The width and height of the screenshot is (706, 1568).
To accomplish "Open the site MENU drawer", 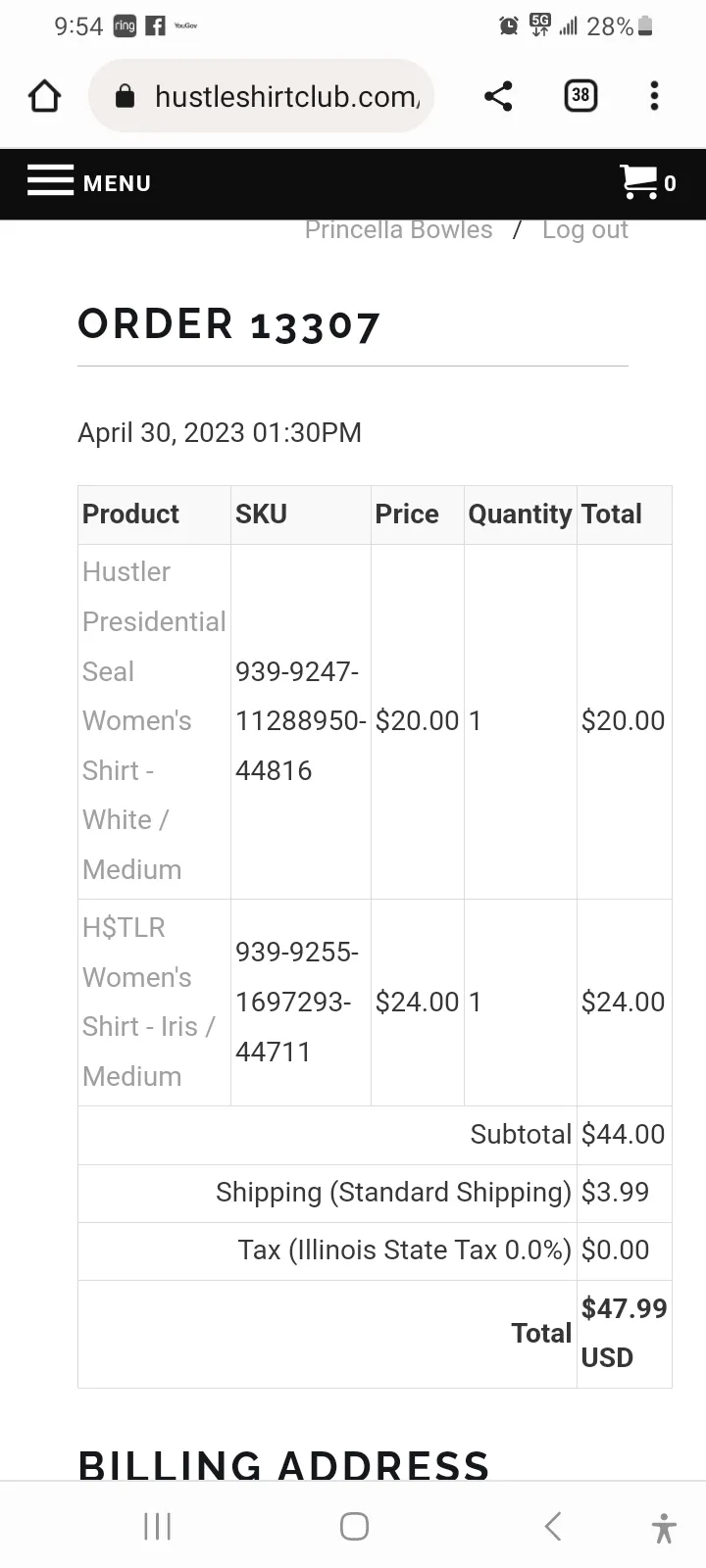I will (x=89, y=183).
